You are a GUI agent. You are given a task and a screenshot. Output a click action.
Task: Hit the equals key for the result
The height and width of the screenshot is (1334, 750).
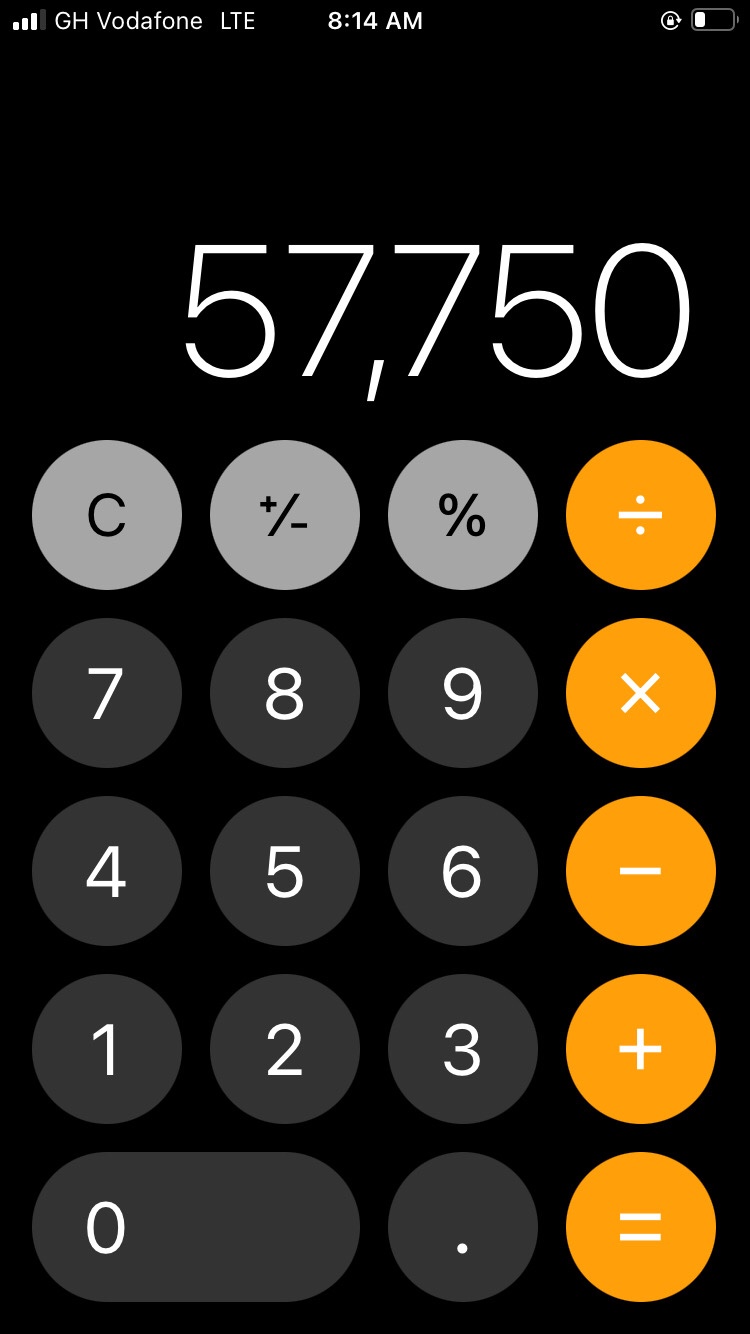pos(641,1227)
